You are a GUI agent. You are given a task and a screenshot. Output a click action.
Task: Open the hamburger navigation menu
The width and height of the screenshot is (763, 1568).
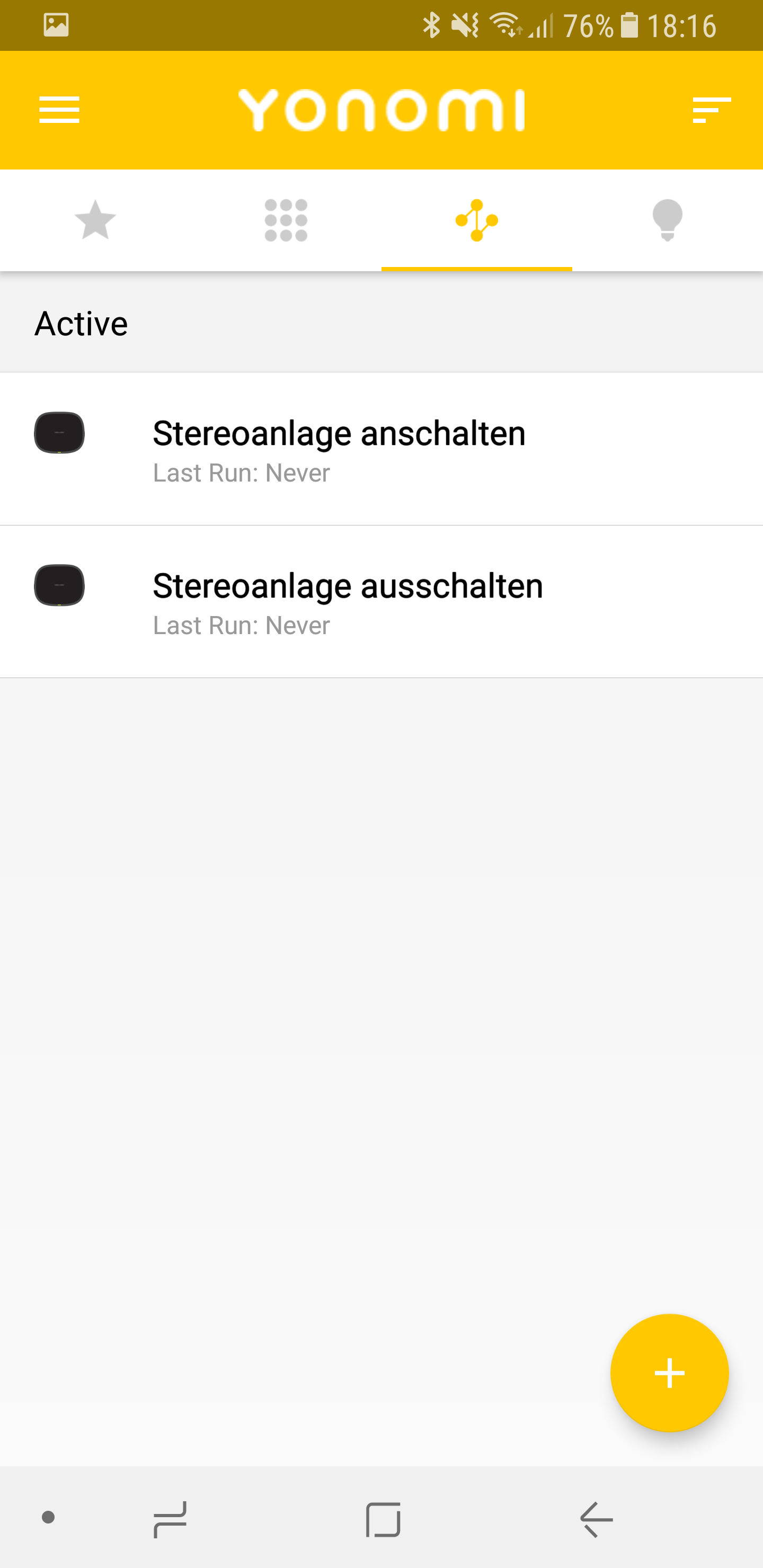[59, 110]
